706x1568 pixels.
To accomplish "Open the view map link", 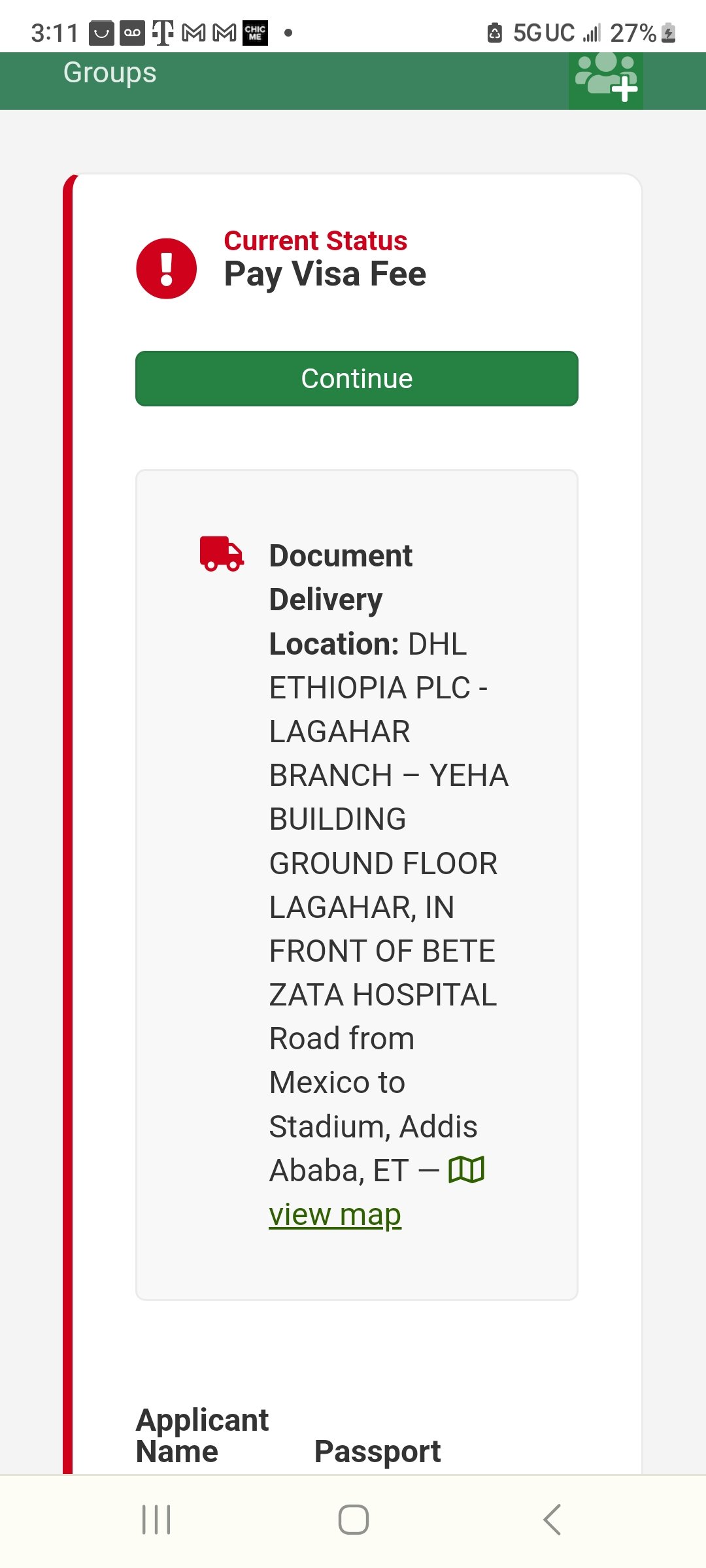I will click(x=335, y=1215).
